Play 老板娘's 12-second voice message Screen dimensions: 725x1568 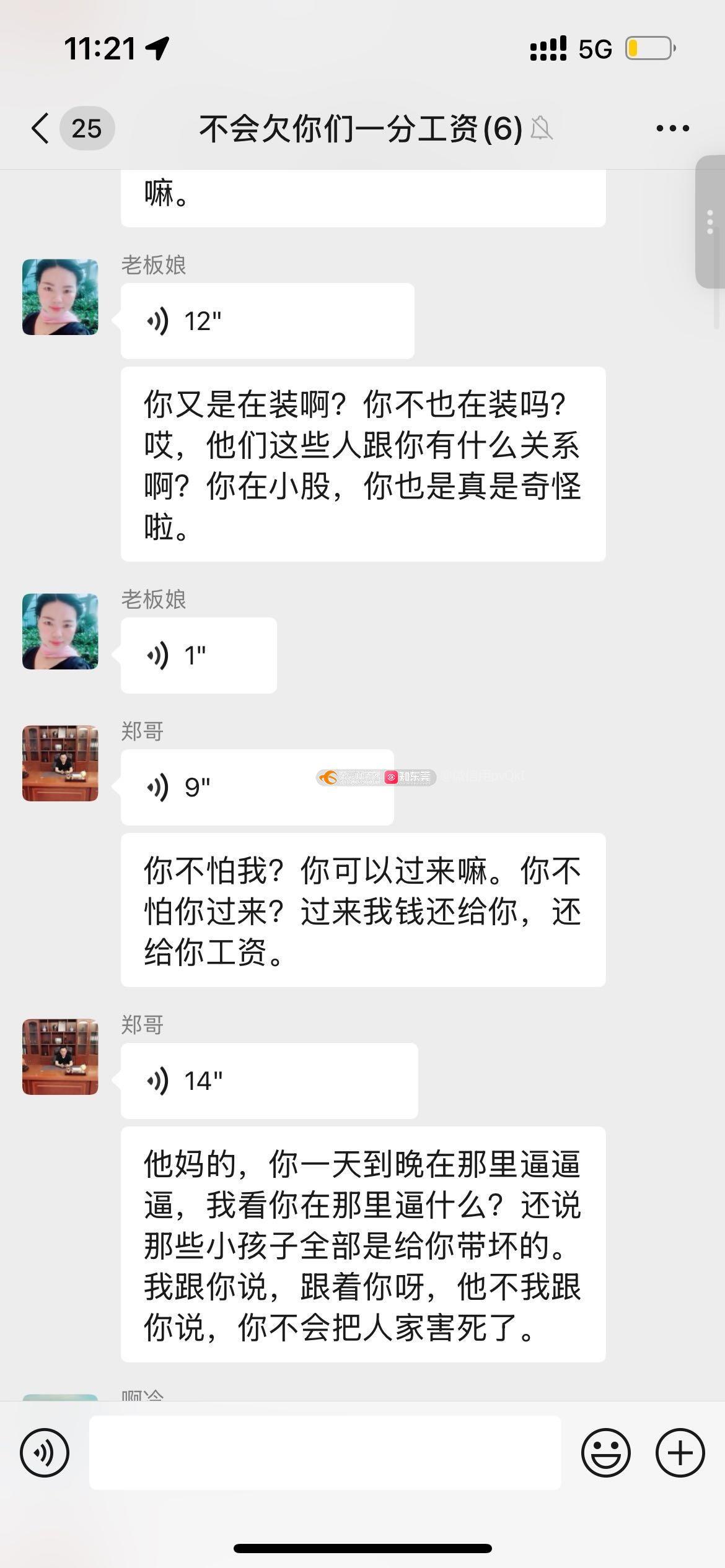(x=267, y=321)
